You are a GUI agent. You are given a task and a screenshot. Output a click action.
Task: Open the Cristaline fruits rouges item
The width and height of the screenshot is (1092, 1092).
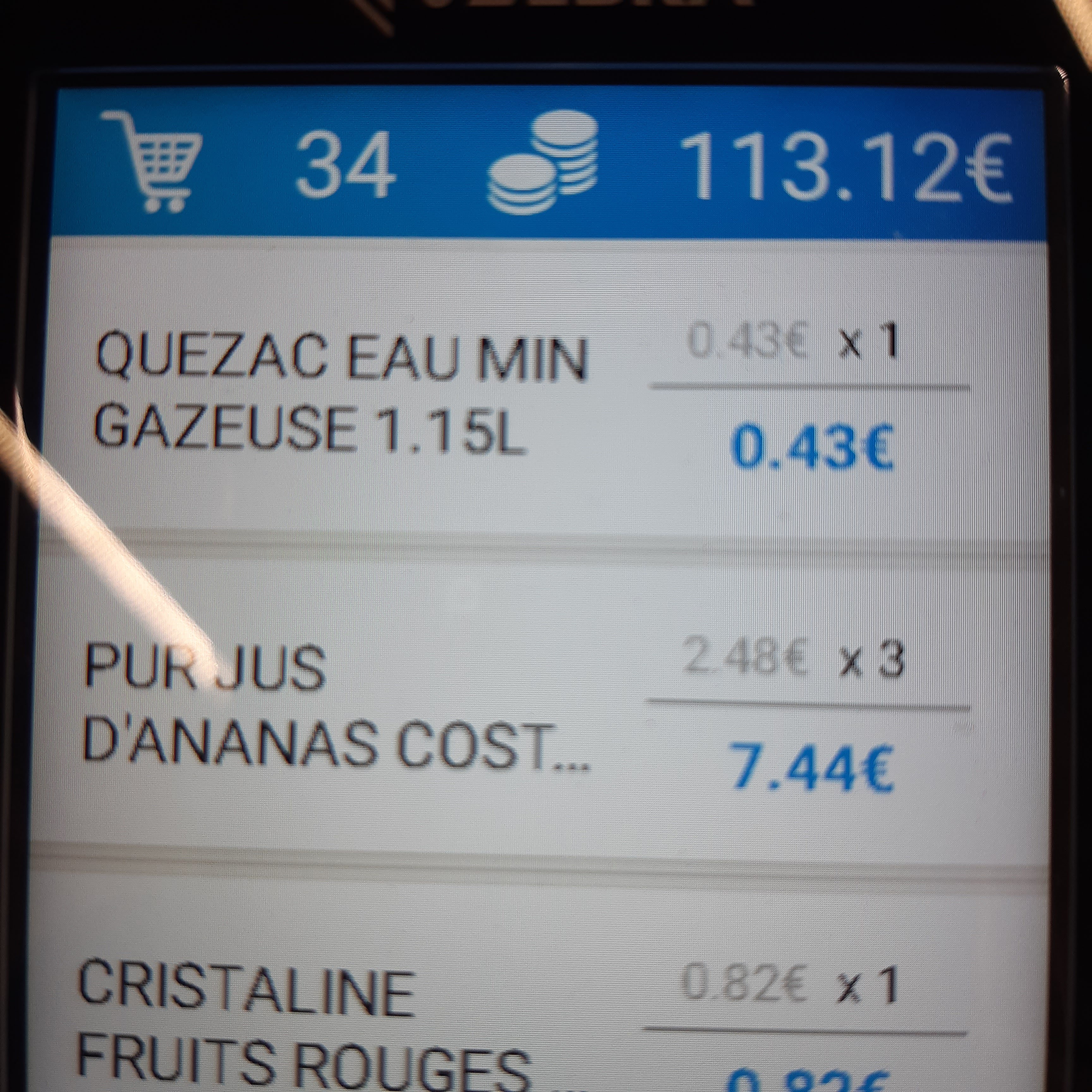[305, 1023]
